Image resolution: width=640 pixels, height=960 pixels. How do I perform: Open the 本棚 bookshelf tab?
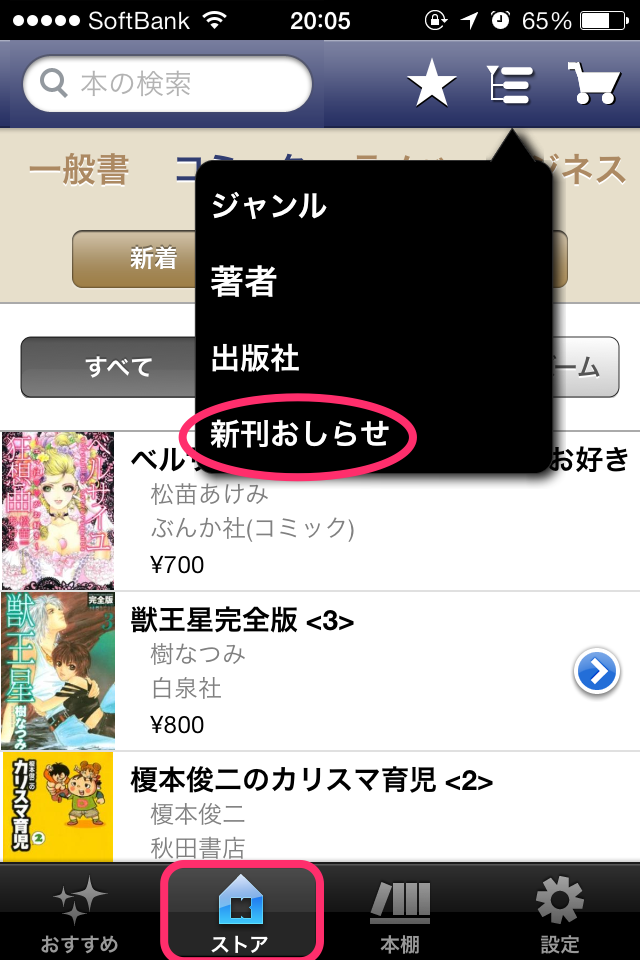[400, 914]
